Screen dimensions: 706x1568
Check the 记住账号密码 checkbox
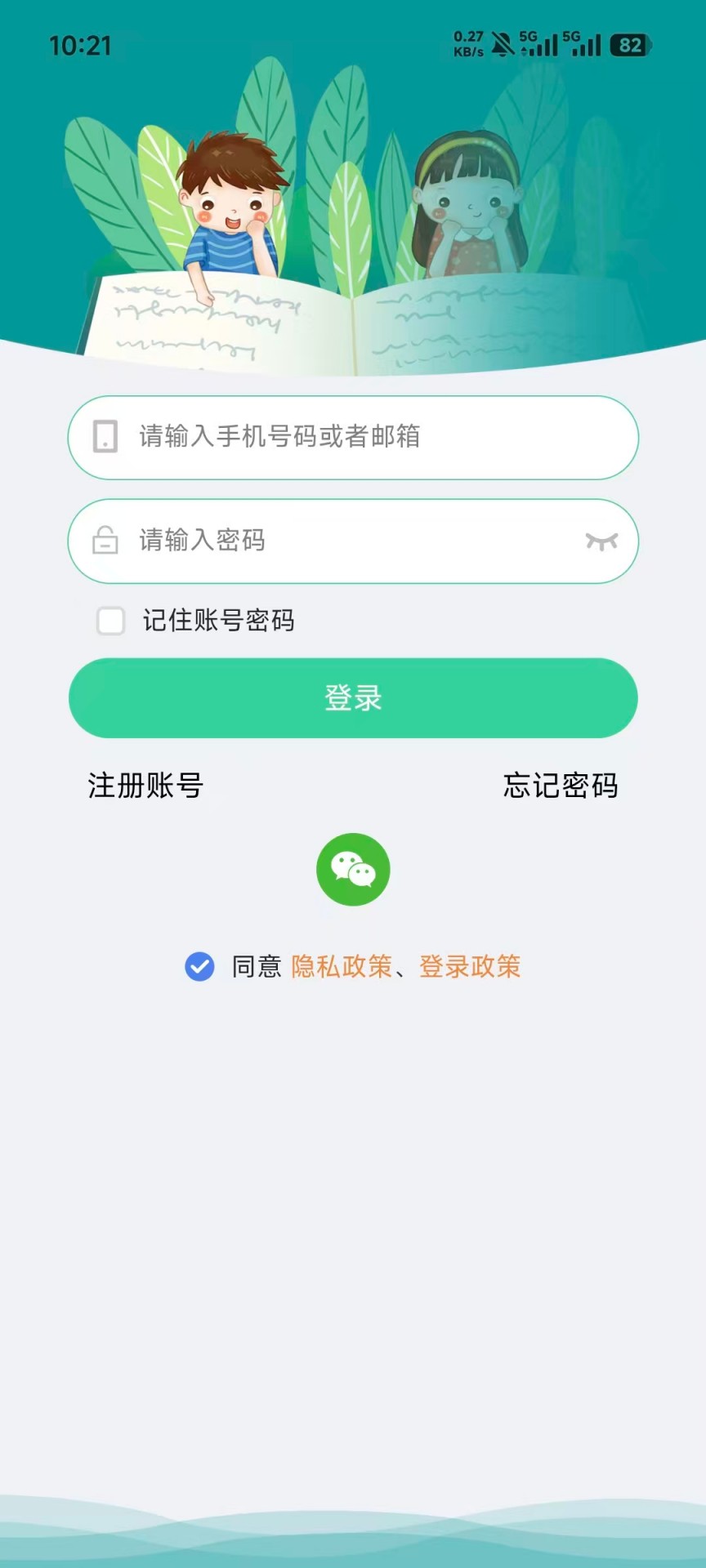[111, 621]
